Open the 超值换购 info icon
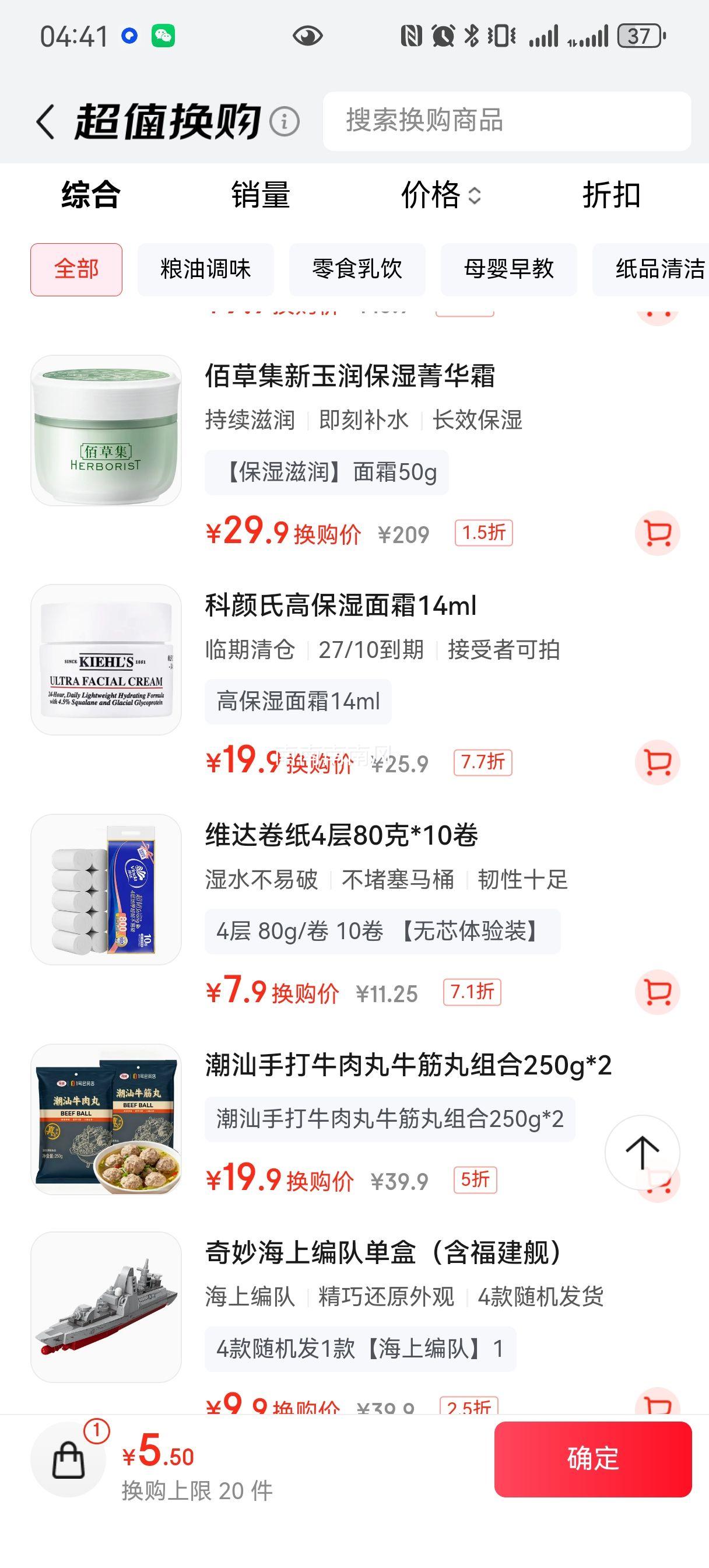 coord(283,123)
